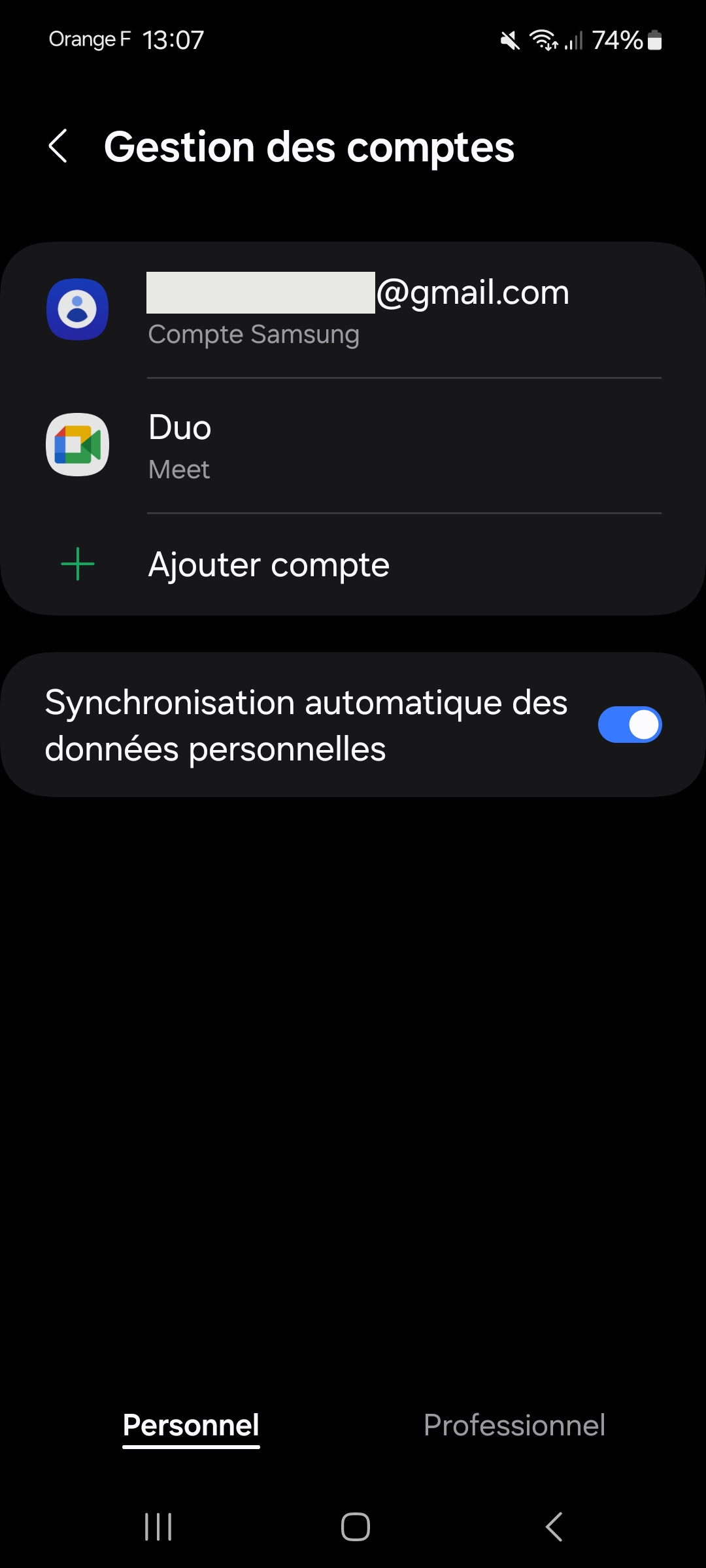Switch to the Professionnel tab
706x1568 pixels.
click(x=514, y=1426)
